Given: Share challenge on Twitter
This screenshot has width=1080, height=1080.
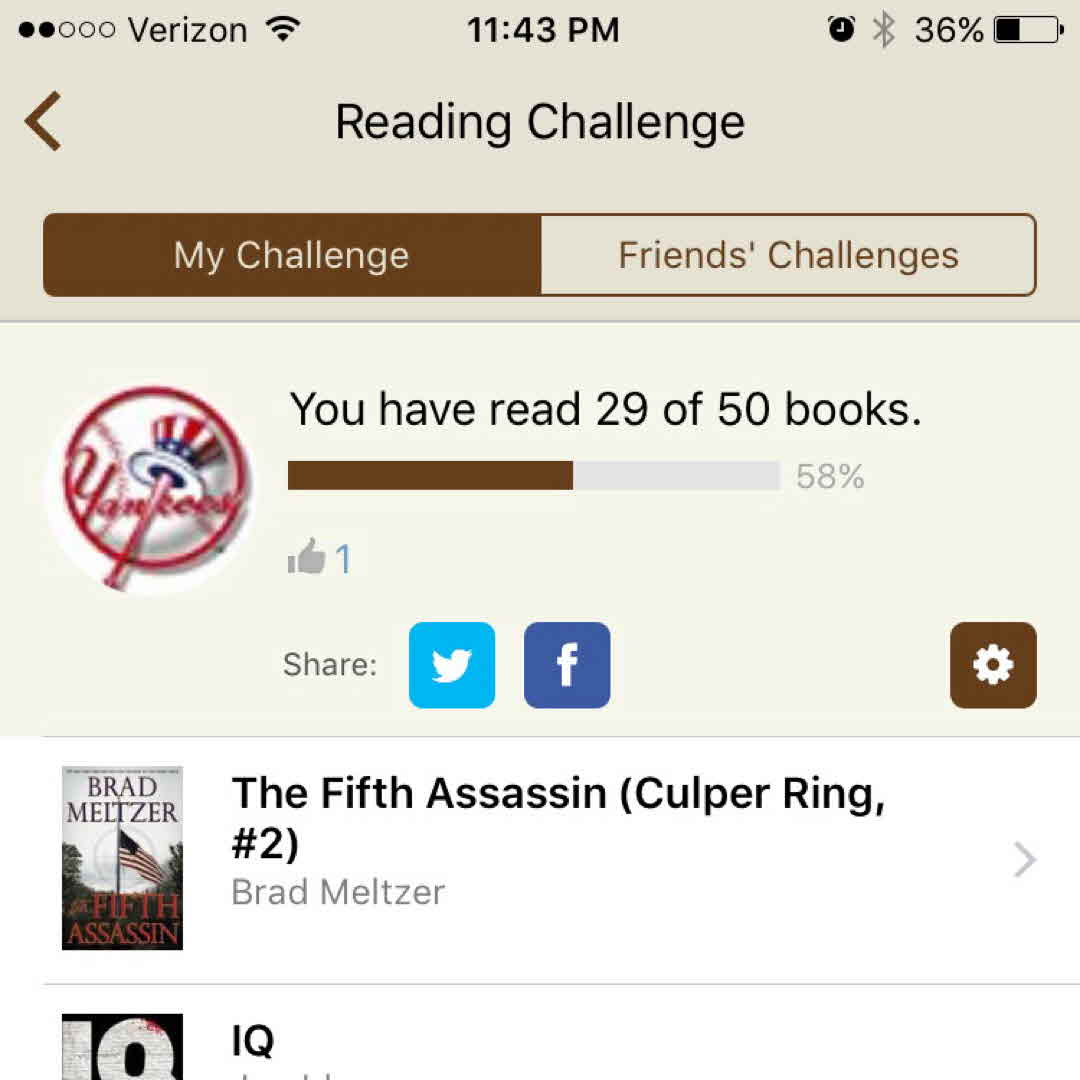Looking at the screenshot, I should 452,665.
